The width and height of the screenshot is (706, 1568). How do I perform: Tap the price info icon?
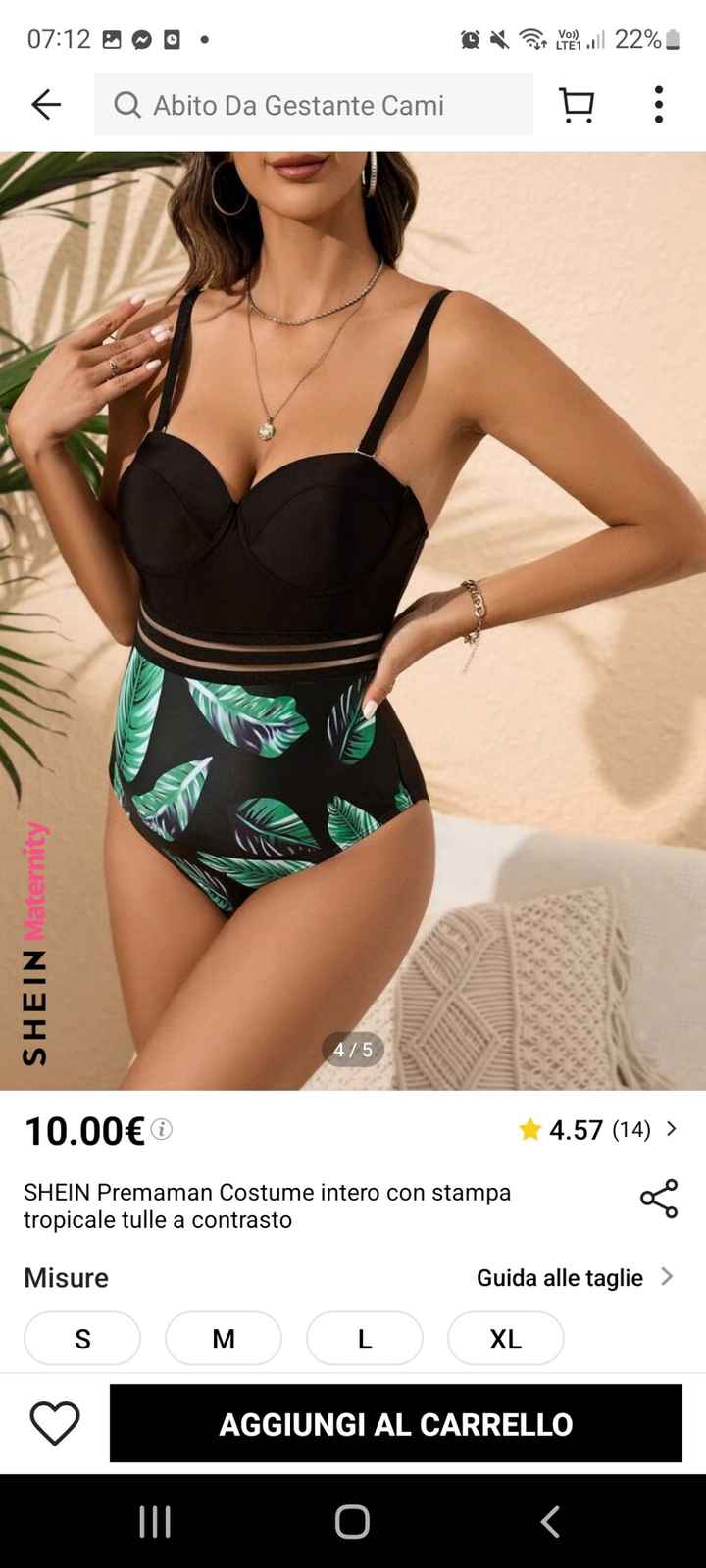(162, 1129)
